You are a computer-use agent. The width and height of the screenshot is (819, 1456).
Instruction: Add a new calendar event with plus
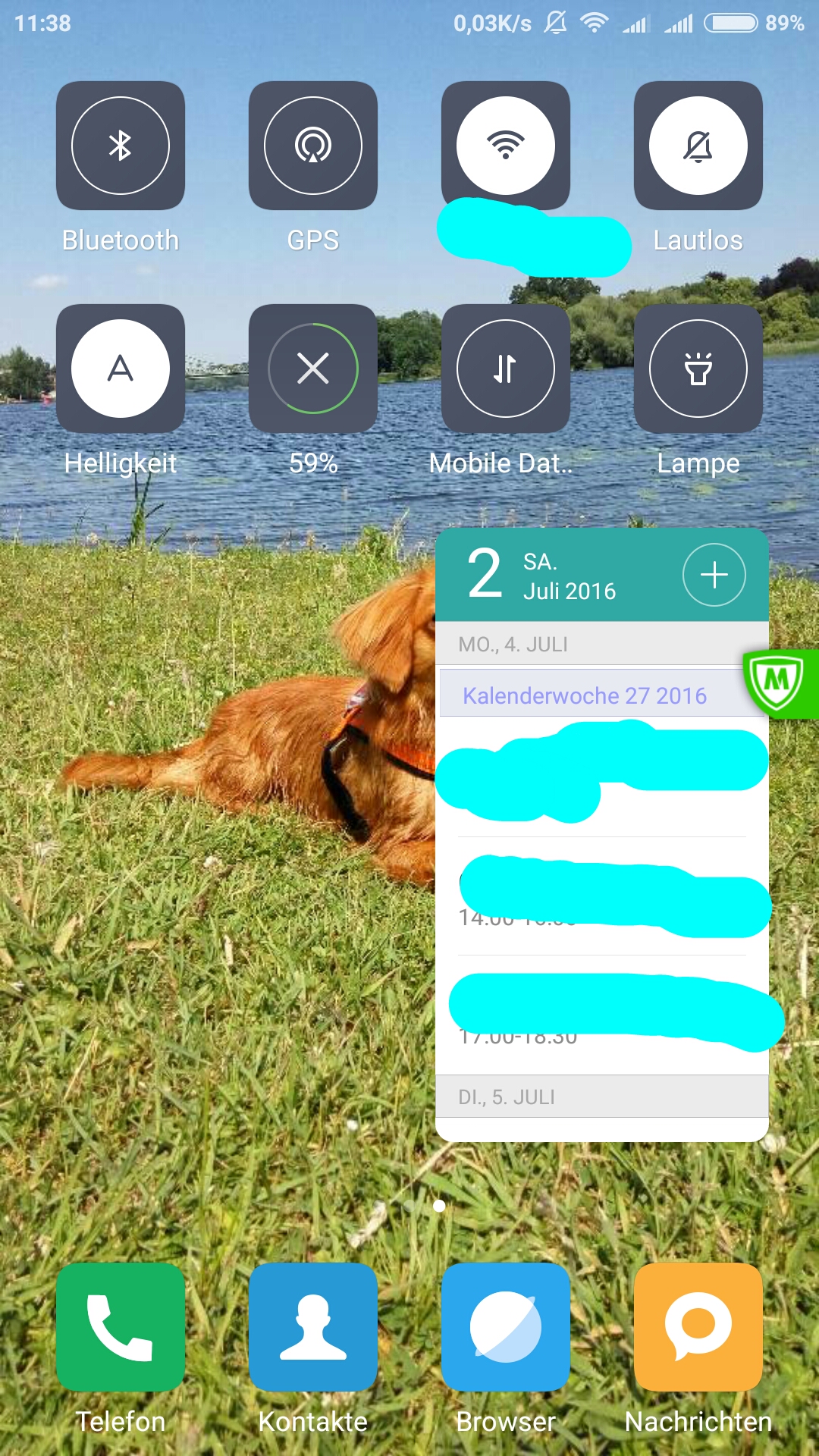tap(714, 575)
